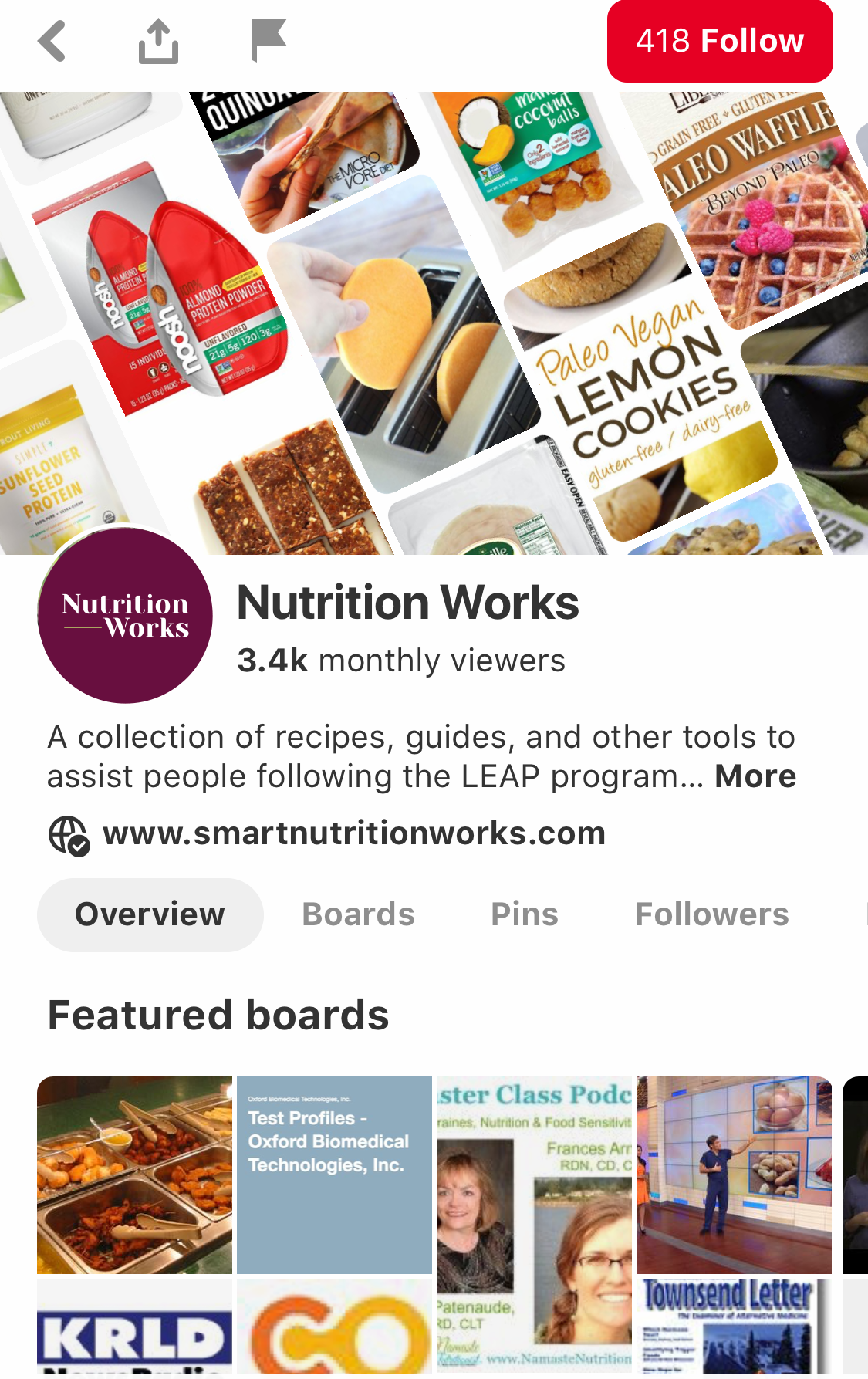Screen dimensions: 868x1379
Task: Open www.smartnutritionworks.com link
Action: coord(353,833)
